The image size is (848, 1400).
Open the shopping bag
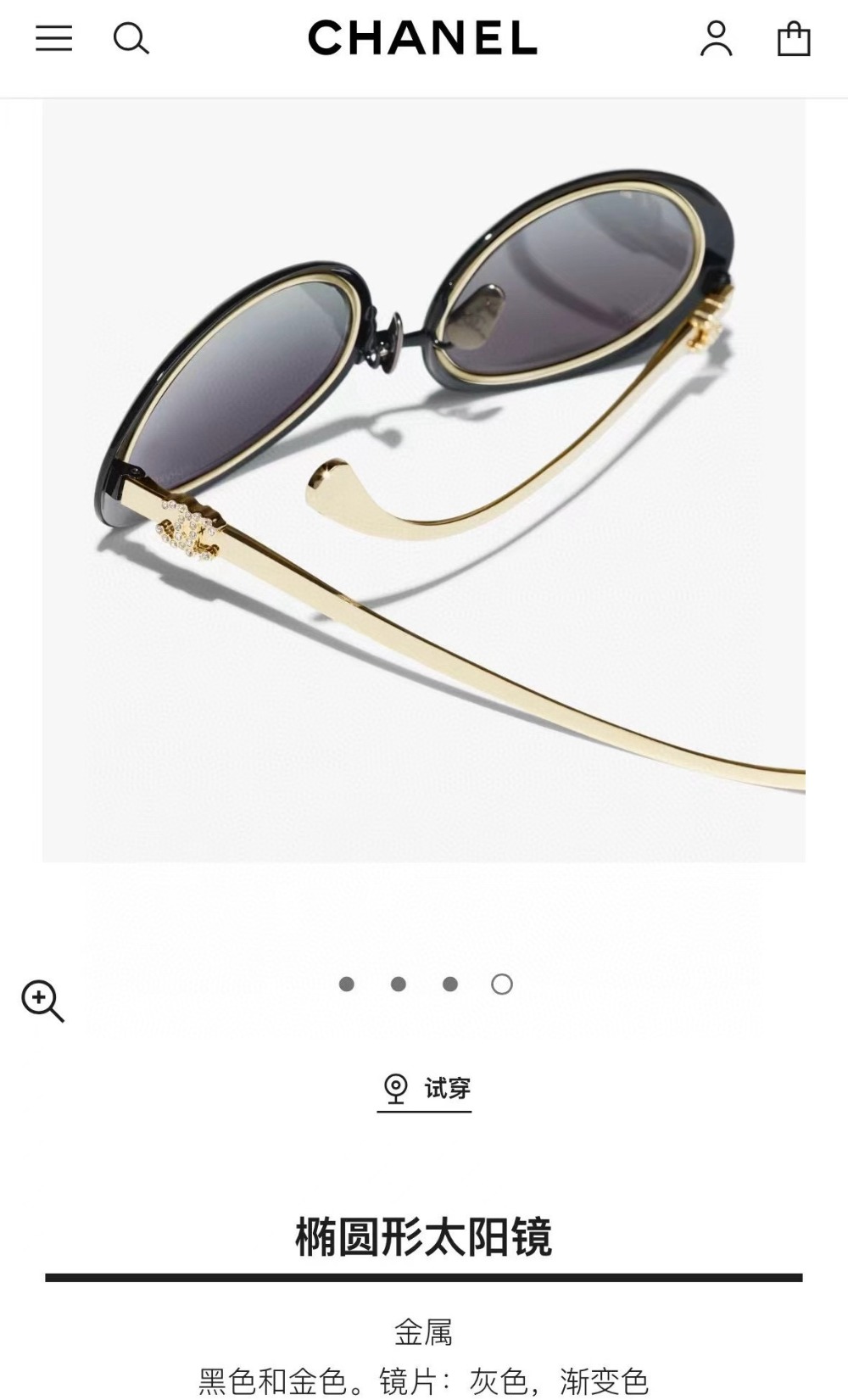pos(794,39)
